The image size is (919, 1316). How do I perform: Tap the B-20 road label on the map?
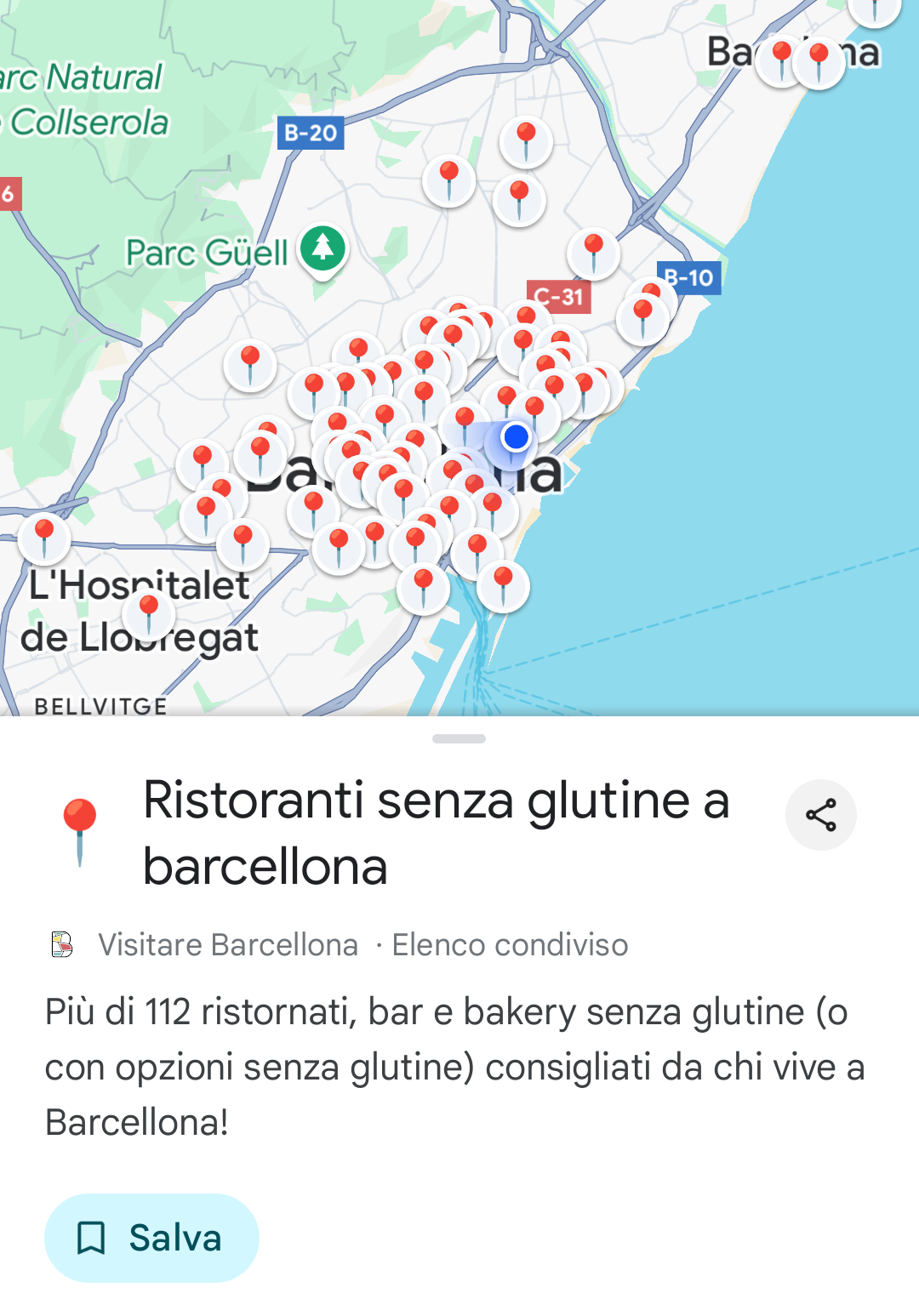(310, 133)
